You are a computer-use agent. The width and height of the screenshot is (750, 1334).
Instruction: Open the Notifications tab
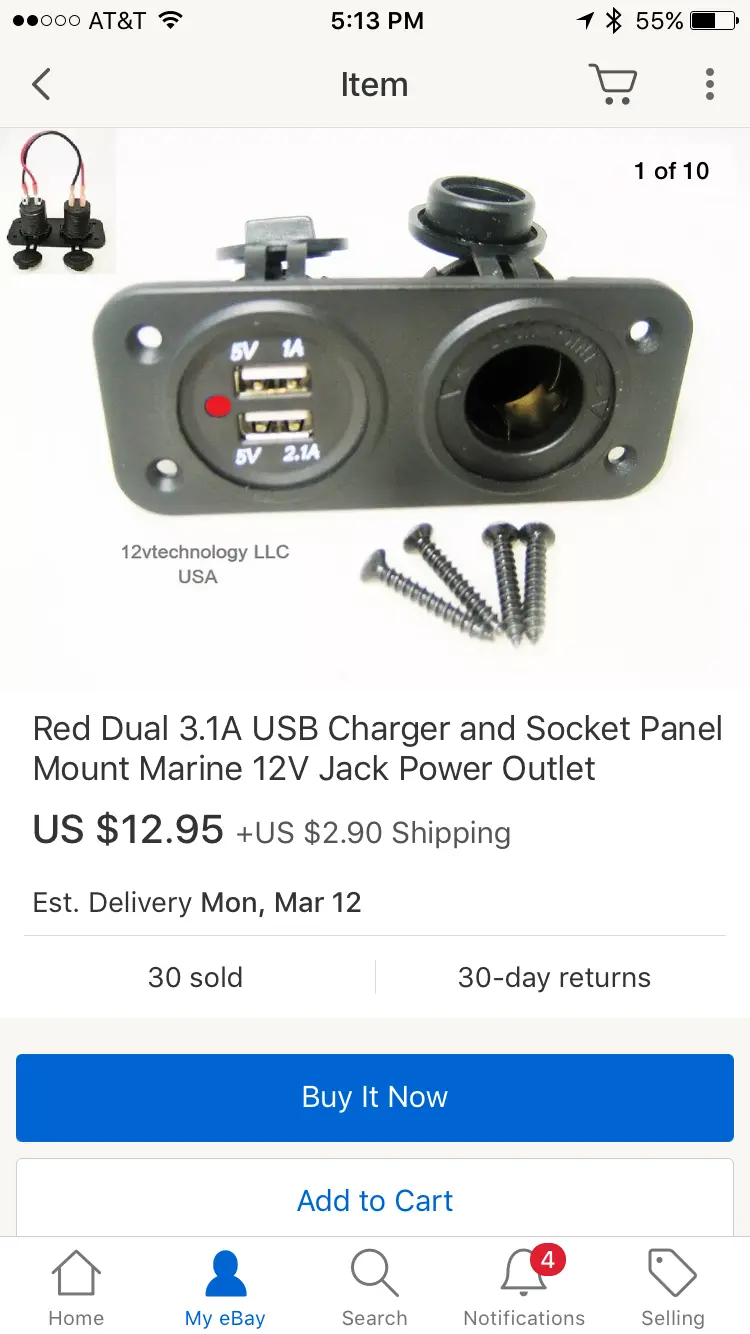[524, 1289]
